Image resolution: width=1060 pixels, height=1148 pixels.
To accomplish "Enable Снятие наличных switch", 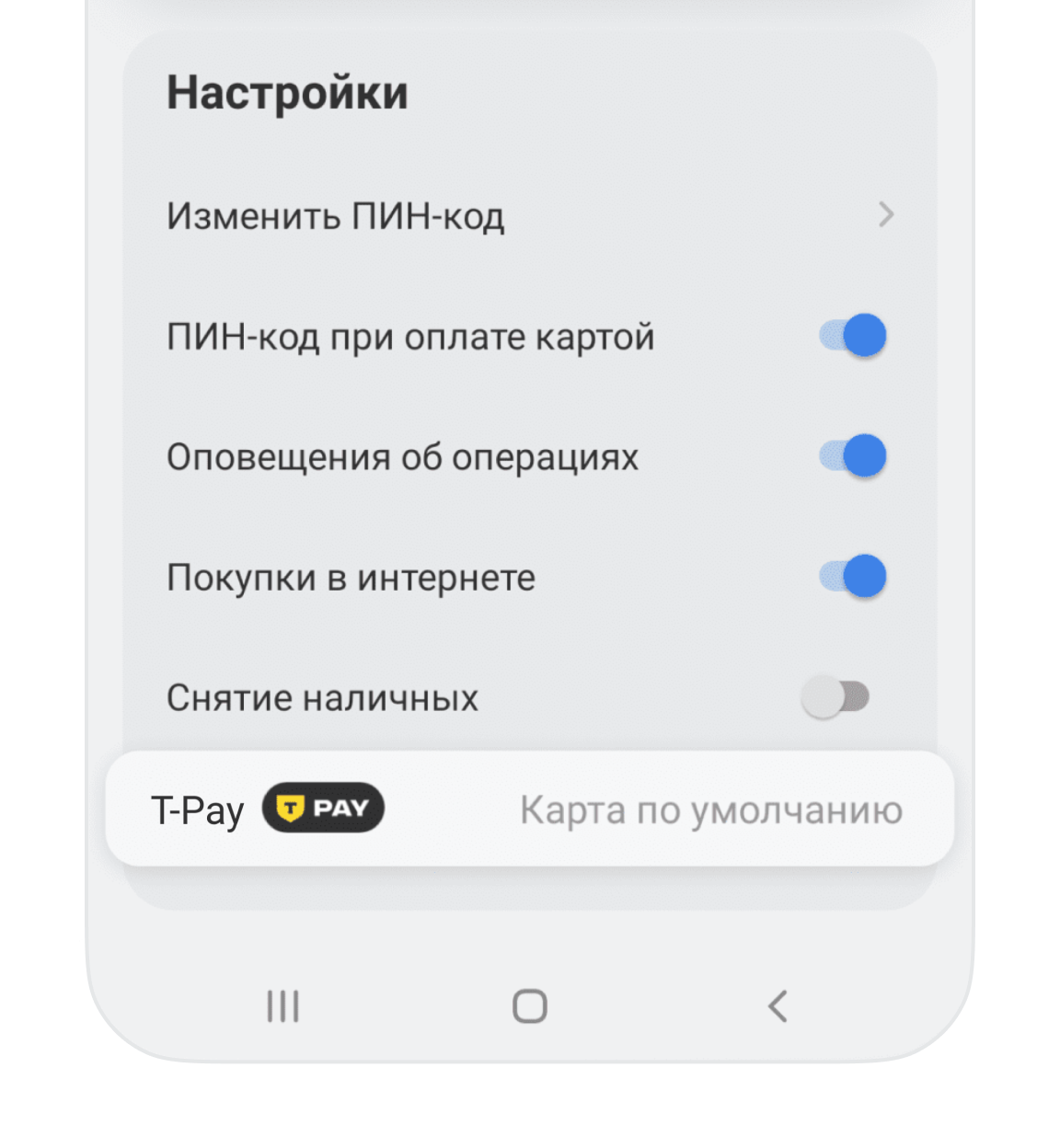I will [x=835, y=697].
